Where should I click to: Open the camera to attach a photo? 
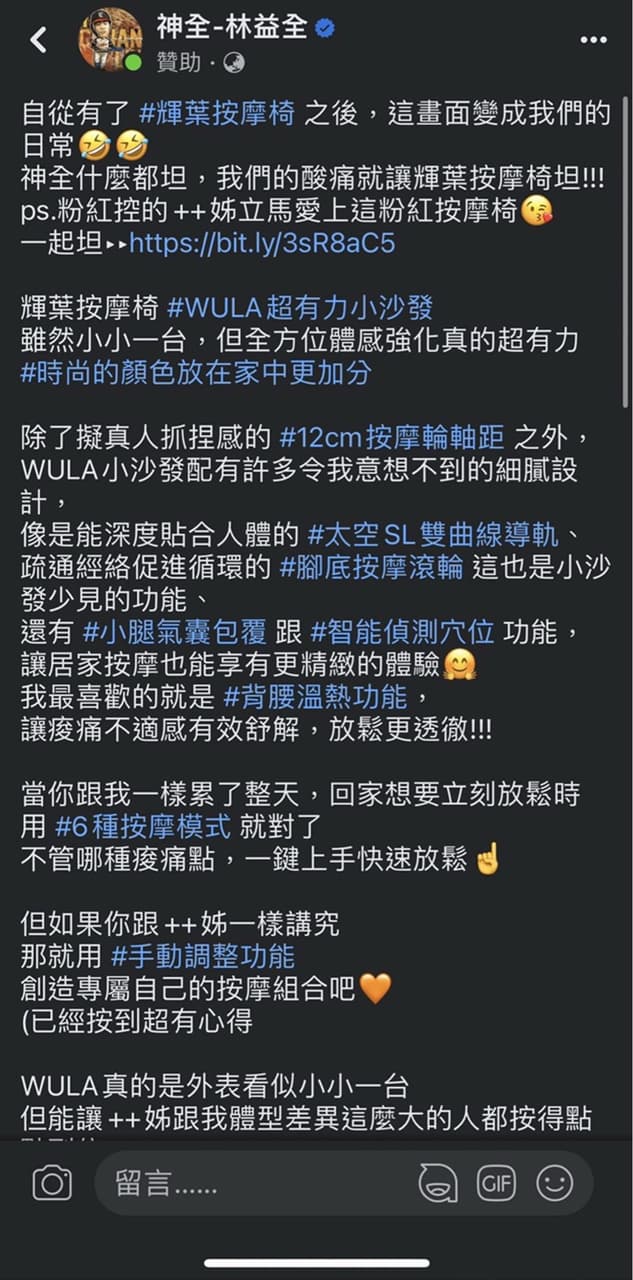coord(52,1184)
